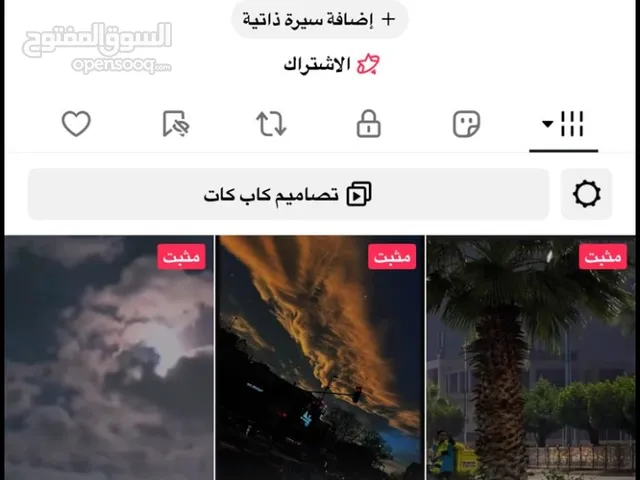Tap the add bio button (إضافة سيرة ذاتية)
This screenshot has width=640, height=480.
[x=320, y=18]
